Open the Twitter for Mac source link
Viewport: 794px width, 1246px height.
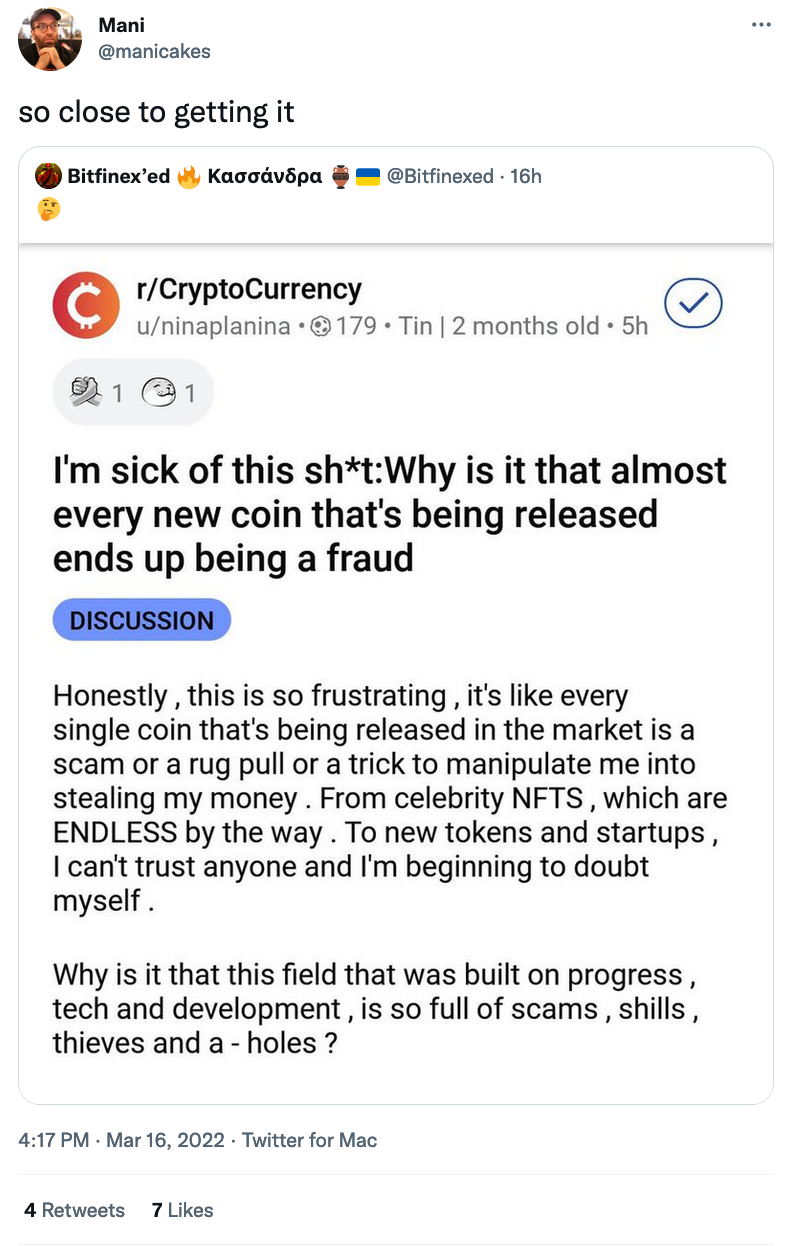click(310, 1140)
